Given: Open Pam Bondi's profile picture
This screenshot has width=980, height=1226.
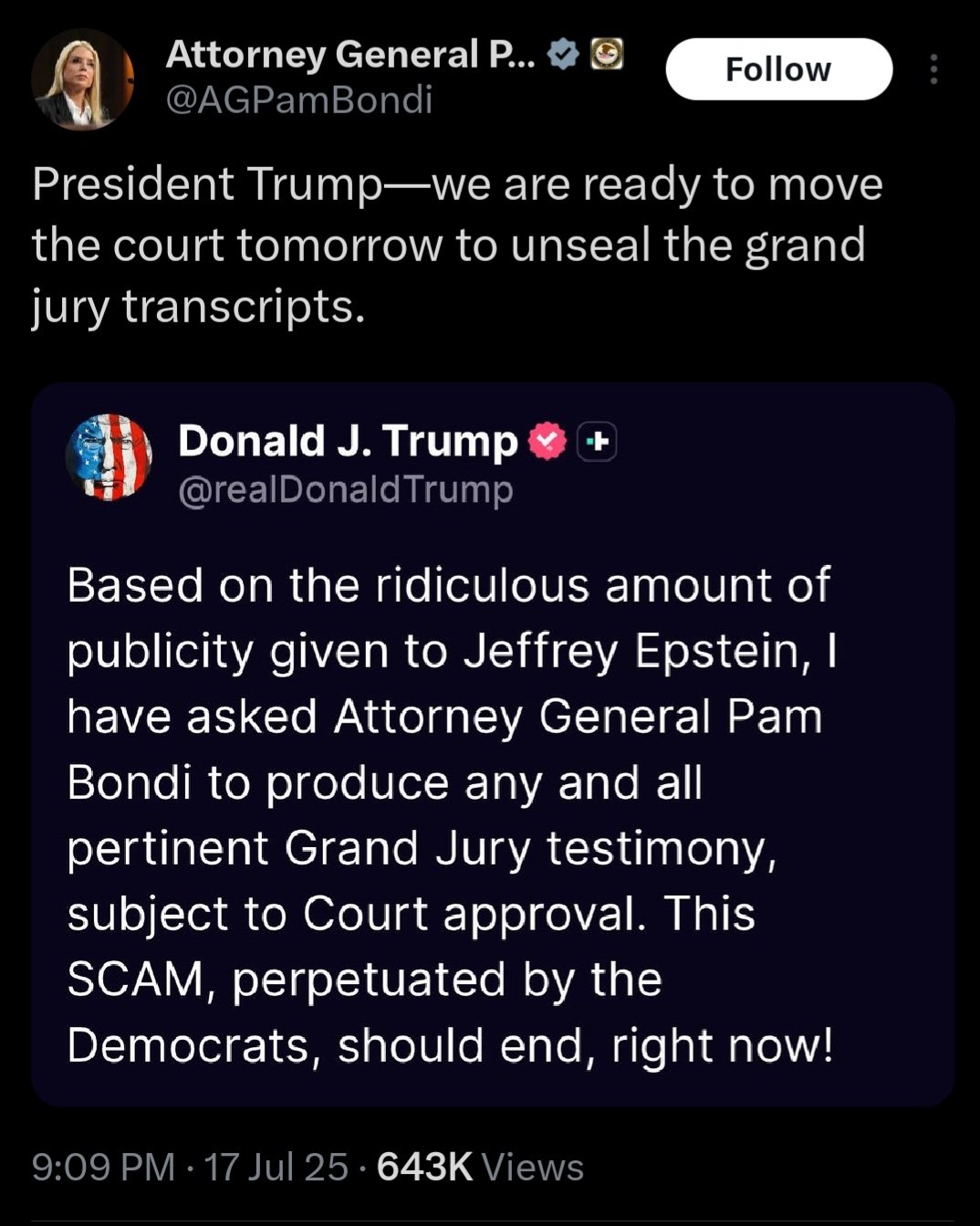Looking at the screenshot, I should click(x=82, y=79).
